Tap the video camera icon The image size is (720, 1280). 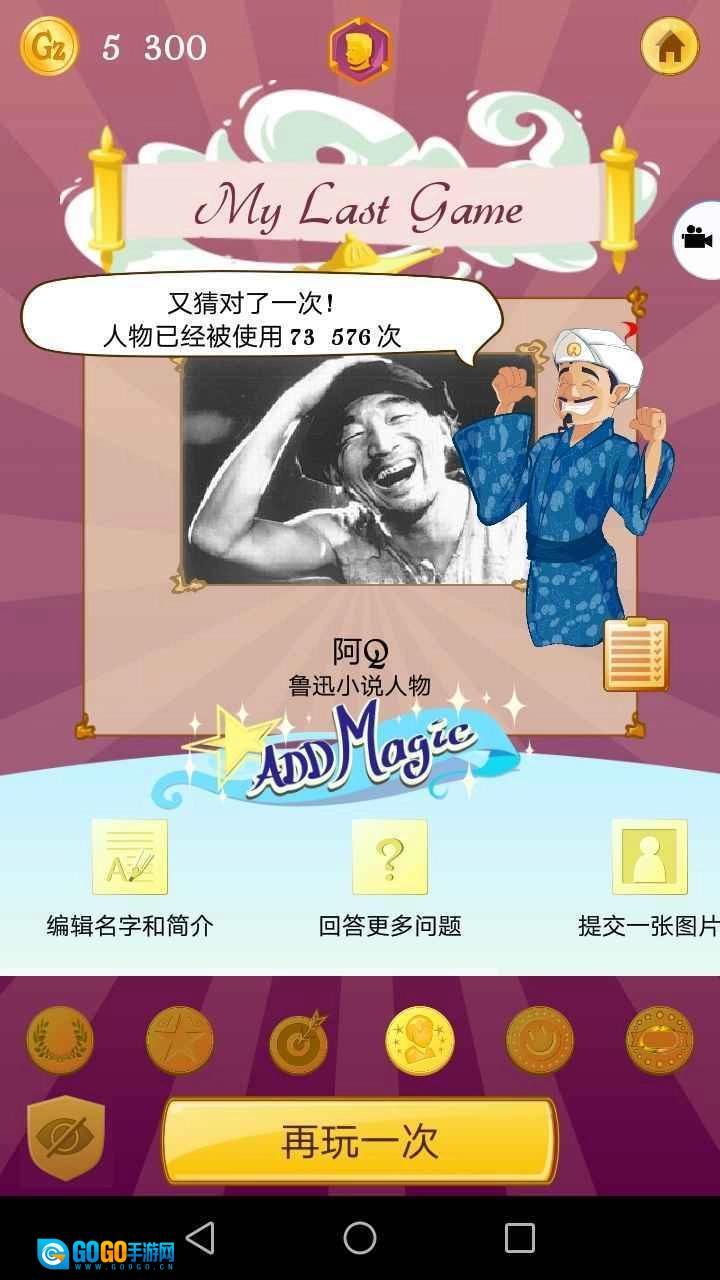click(x=696, y=238)
